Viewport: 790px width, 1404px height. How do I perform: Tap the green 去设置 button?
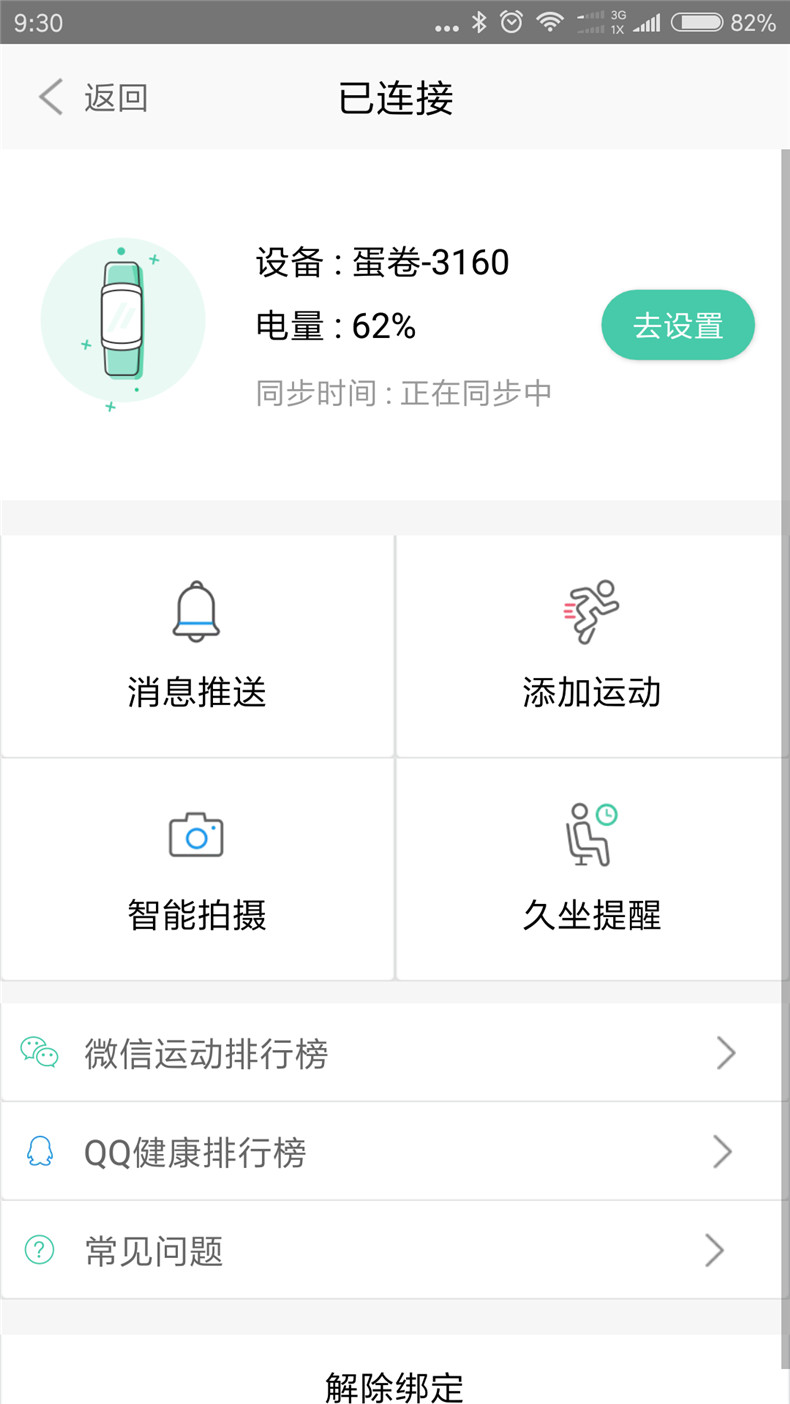pyautogui.click(x=678, y=325)
